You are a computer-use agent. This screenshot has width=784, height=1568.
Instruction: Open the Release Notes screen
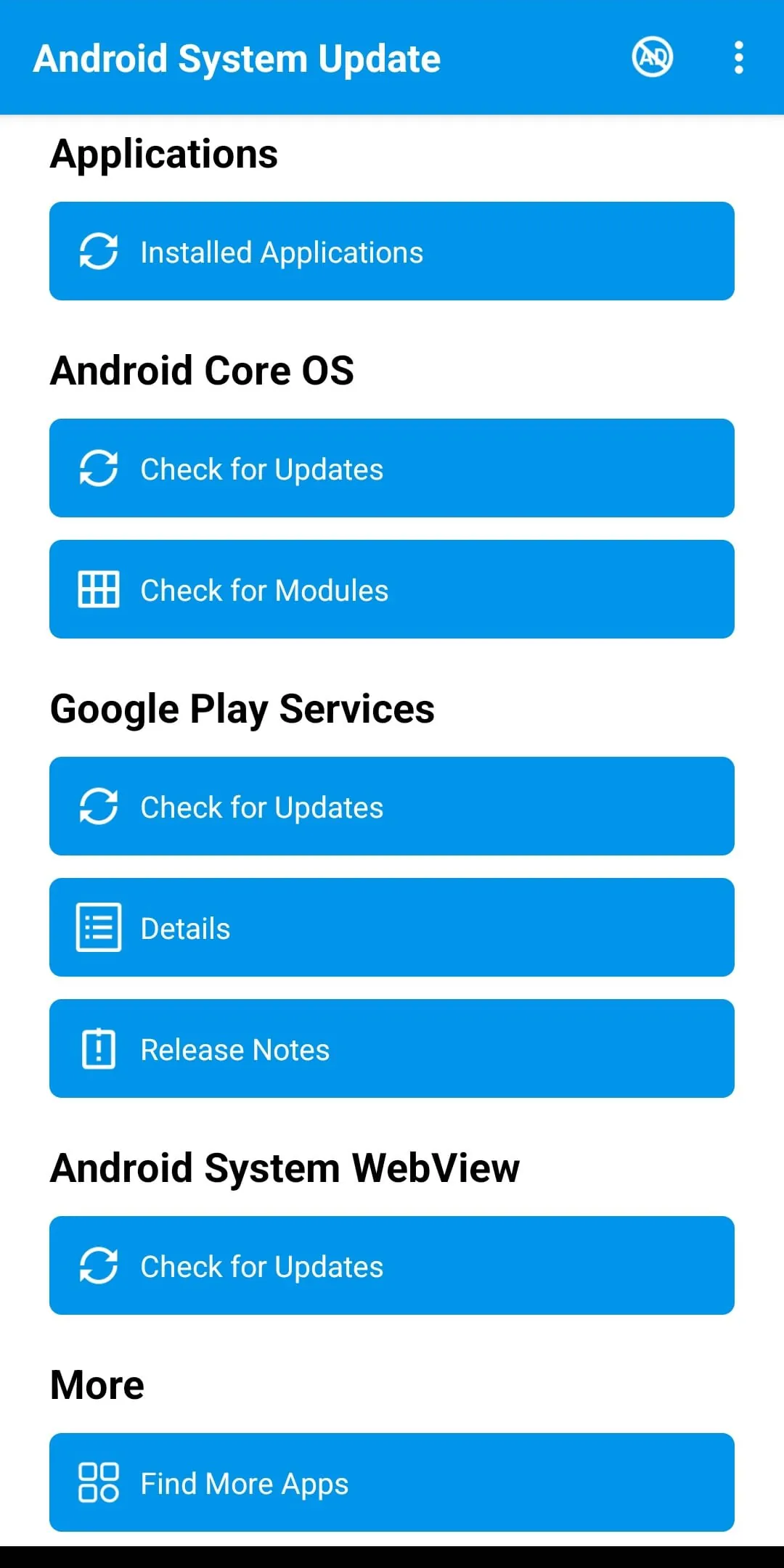click(x=392, y=1048)
